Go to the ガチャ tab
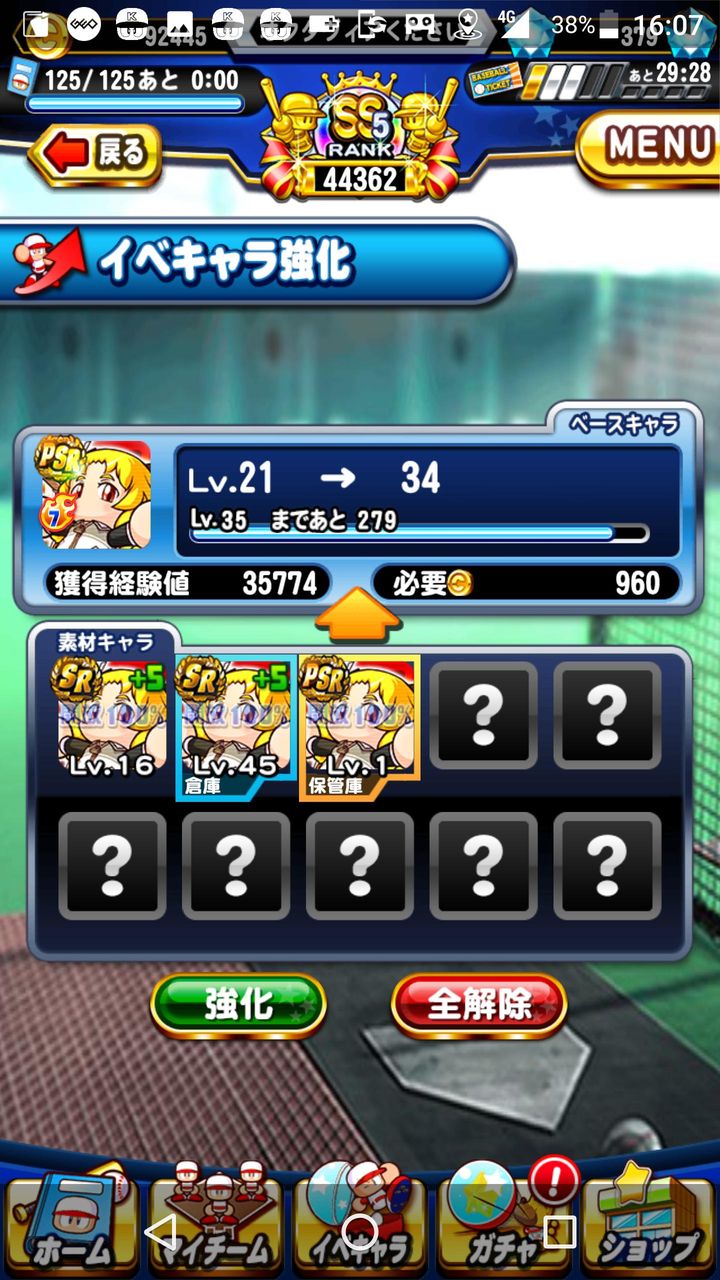 pos(504,1225)
